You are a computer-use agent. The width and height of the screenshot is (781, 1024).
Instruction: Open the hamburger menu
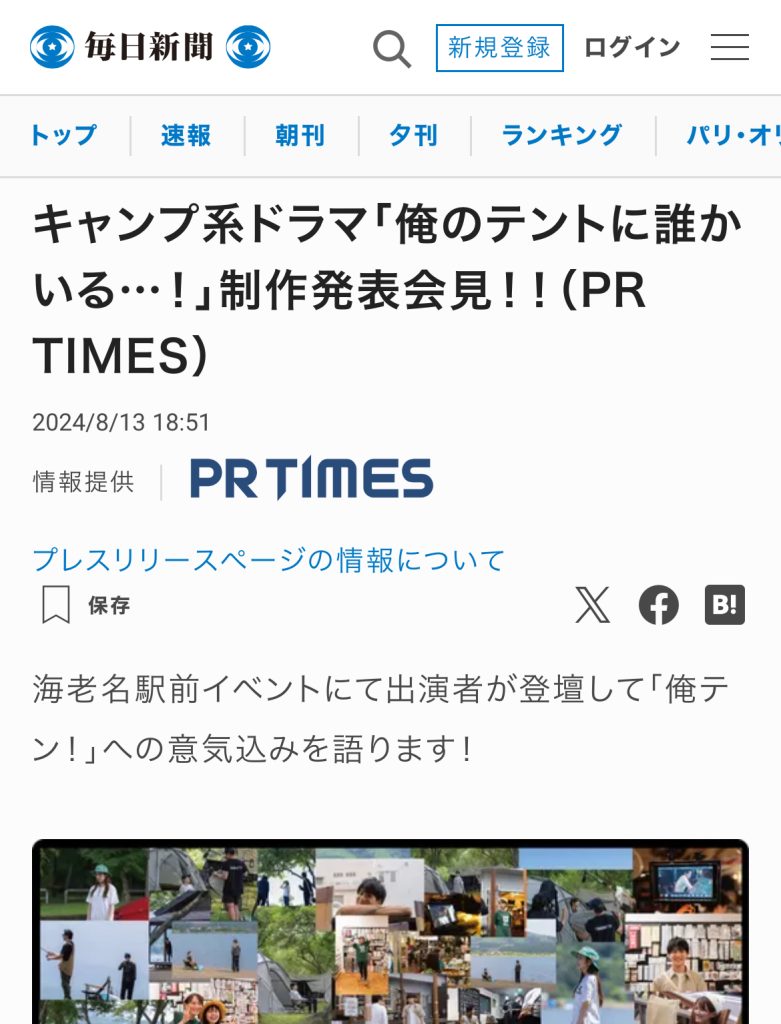click(730, 48)
